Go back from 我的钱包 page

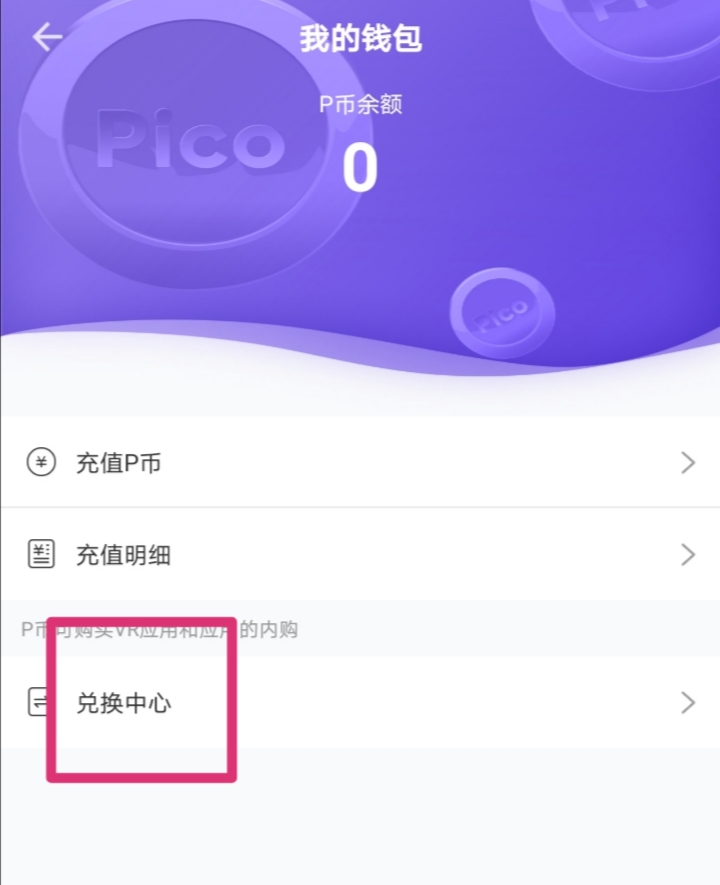[x=46, y=38]
